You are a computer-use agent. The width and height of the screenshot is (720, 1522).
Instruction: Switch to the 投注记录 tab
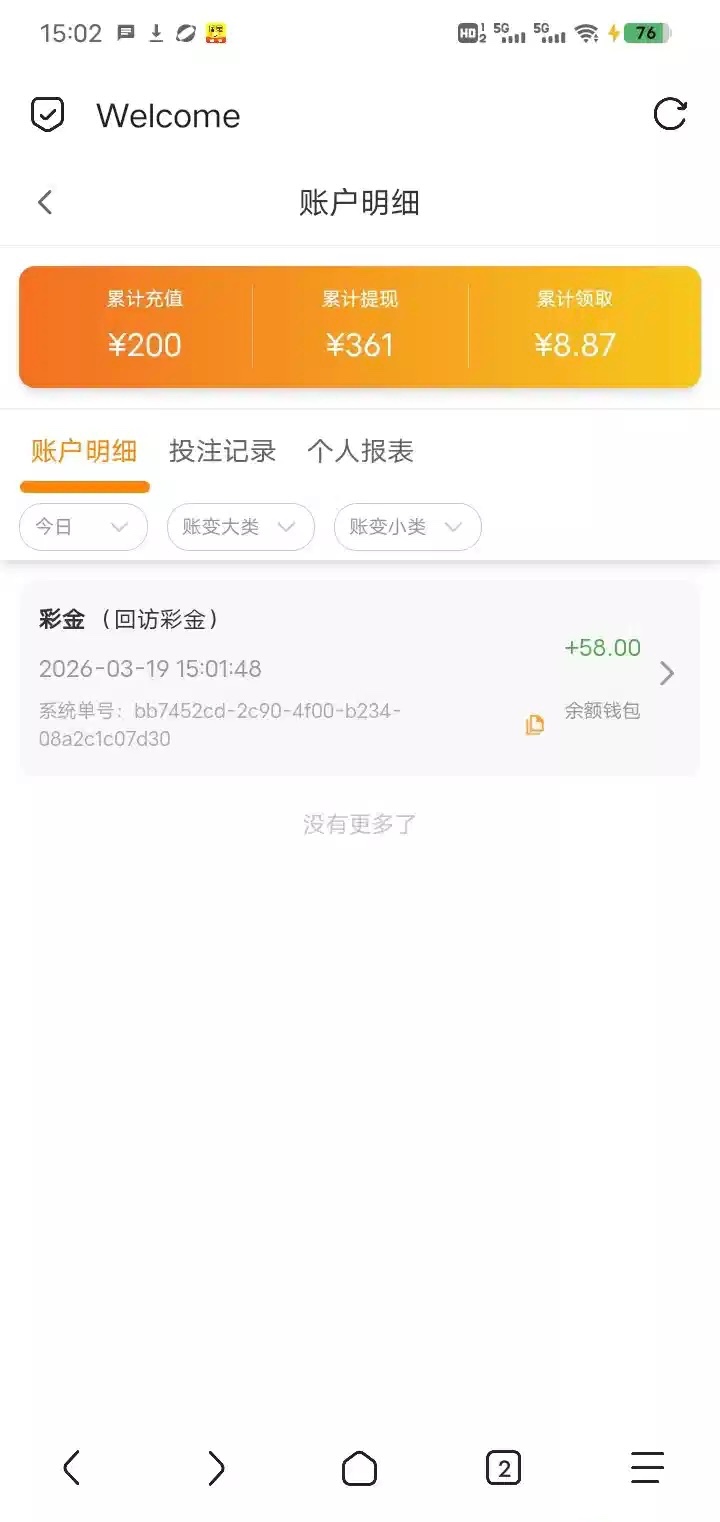point(222,451)
